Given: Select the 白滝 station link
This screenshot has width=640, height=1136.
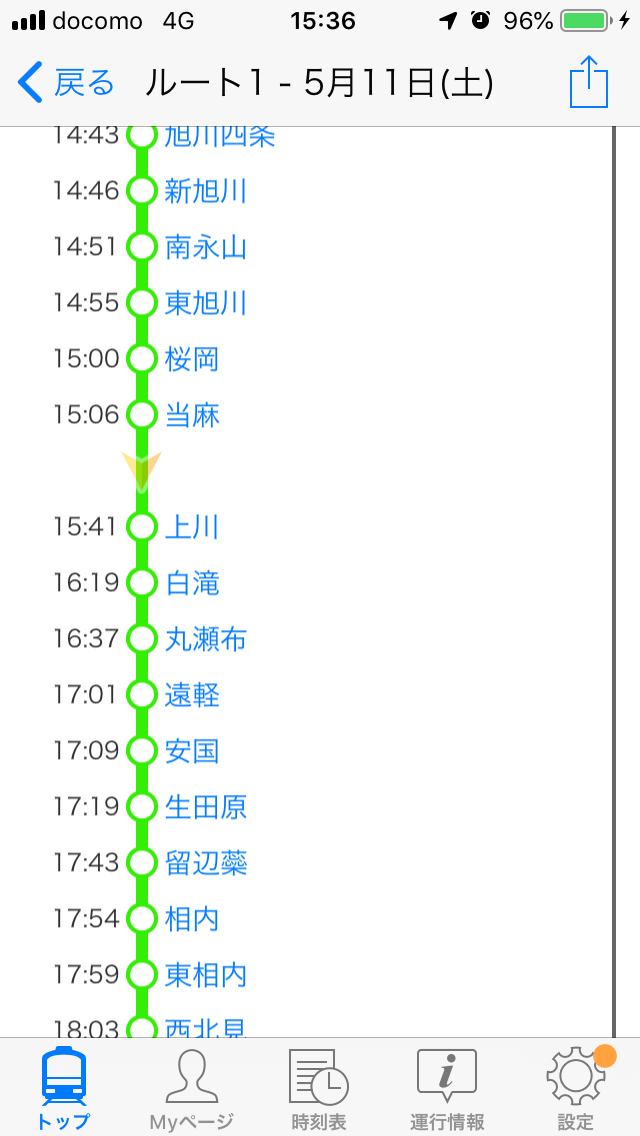Looking at the screenshot, I should (192, 583).
